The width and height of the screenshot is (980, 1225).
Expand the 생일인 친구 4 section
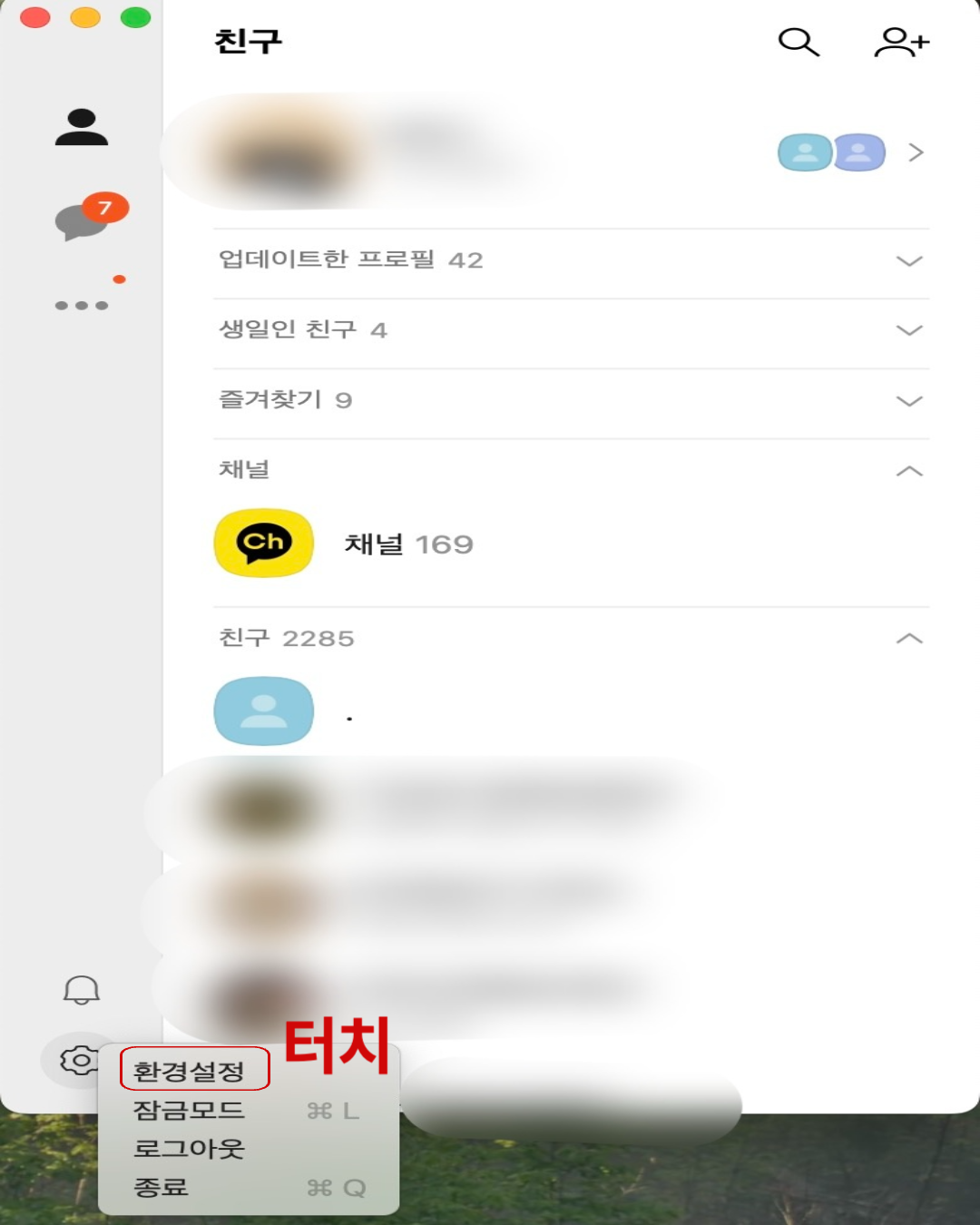[908, 331]
